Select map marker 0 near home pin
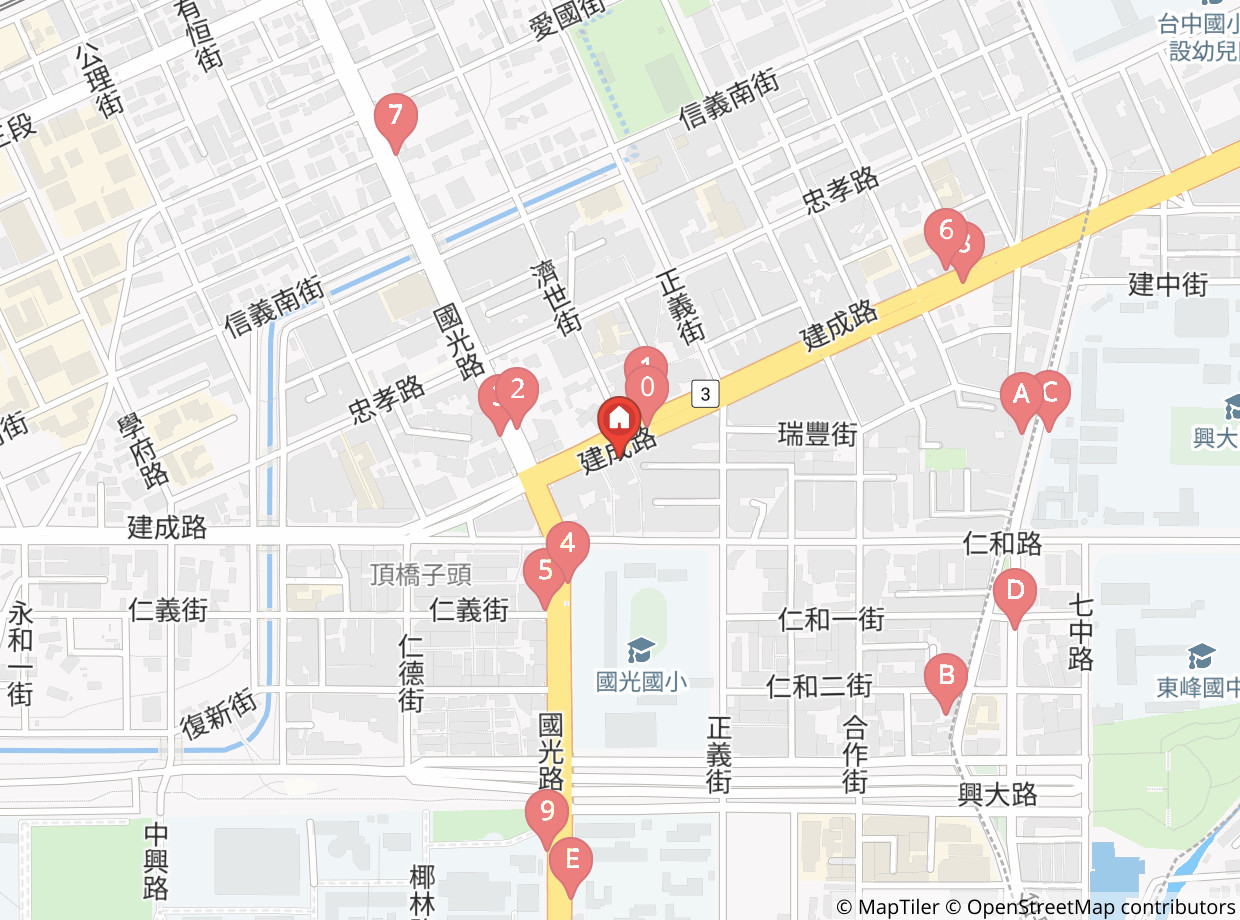The height and width of the screenshot is (920, 1240). 648,388
